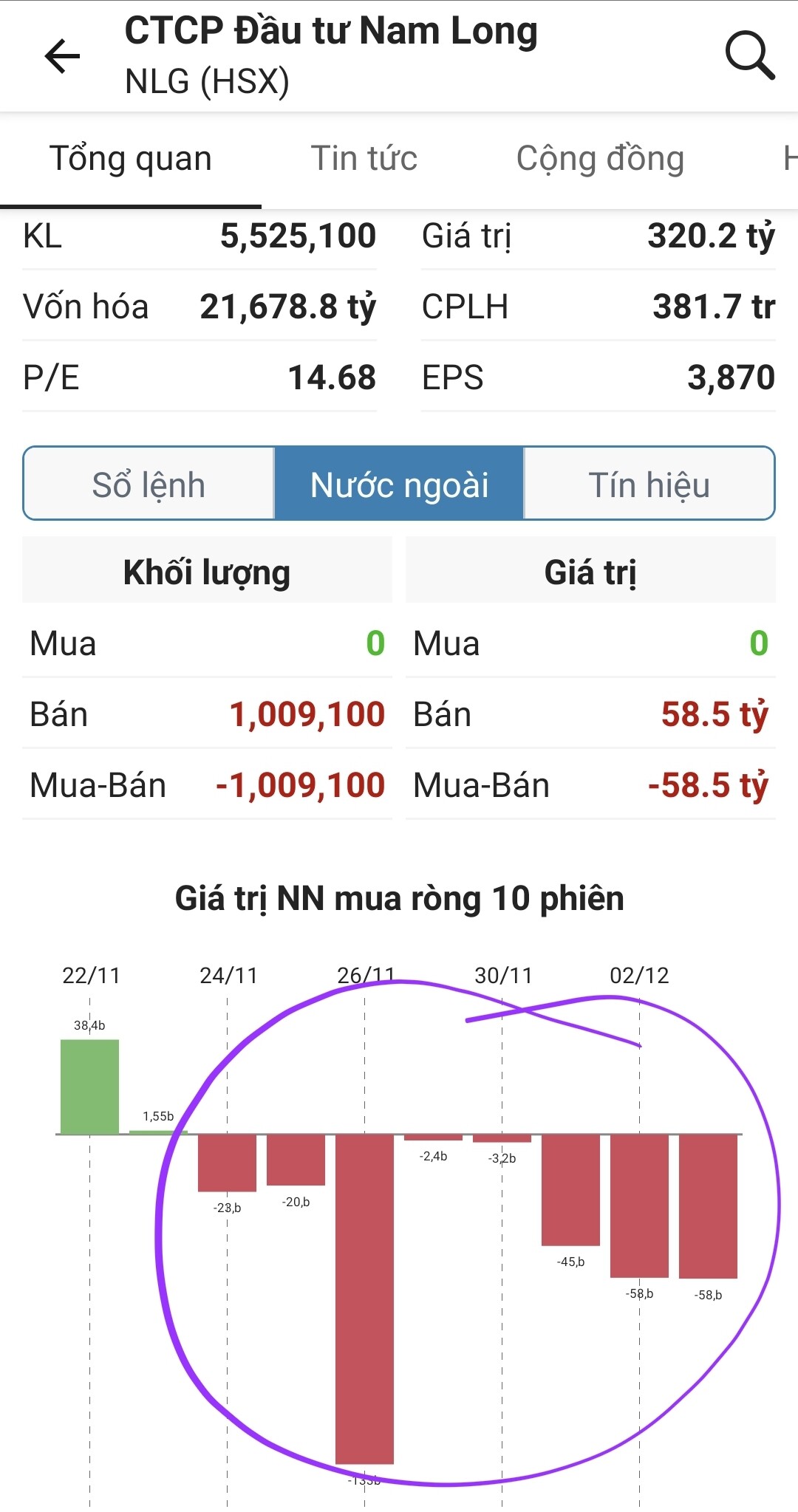This screenshot has width=798, height=1512.
Task: Show the Tín hiệu segment
Action: pos(649,484)
